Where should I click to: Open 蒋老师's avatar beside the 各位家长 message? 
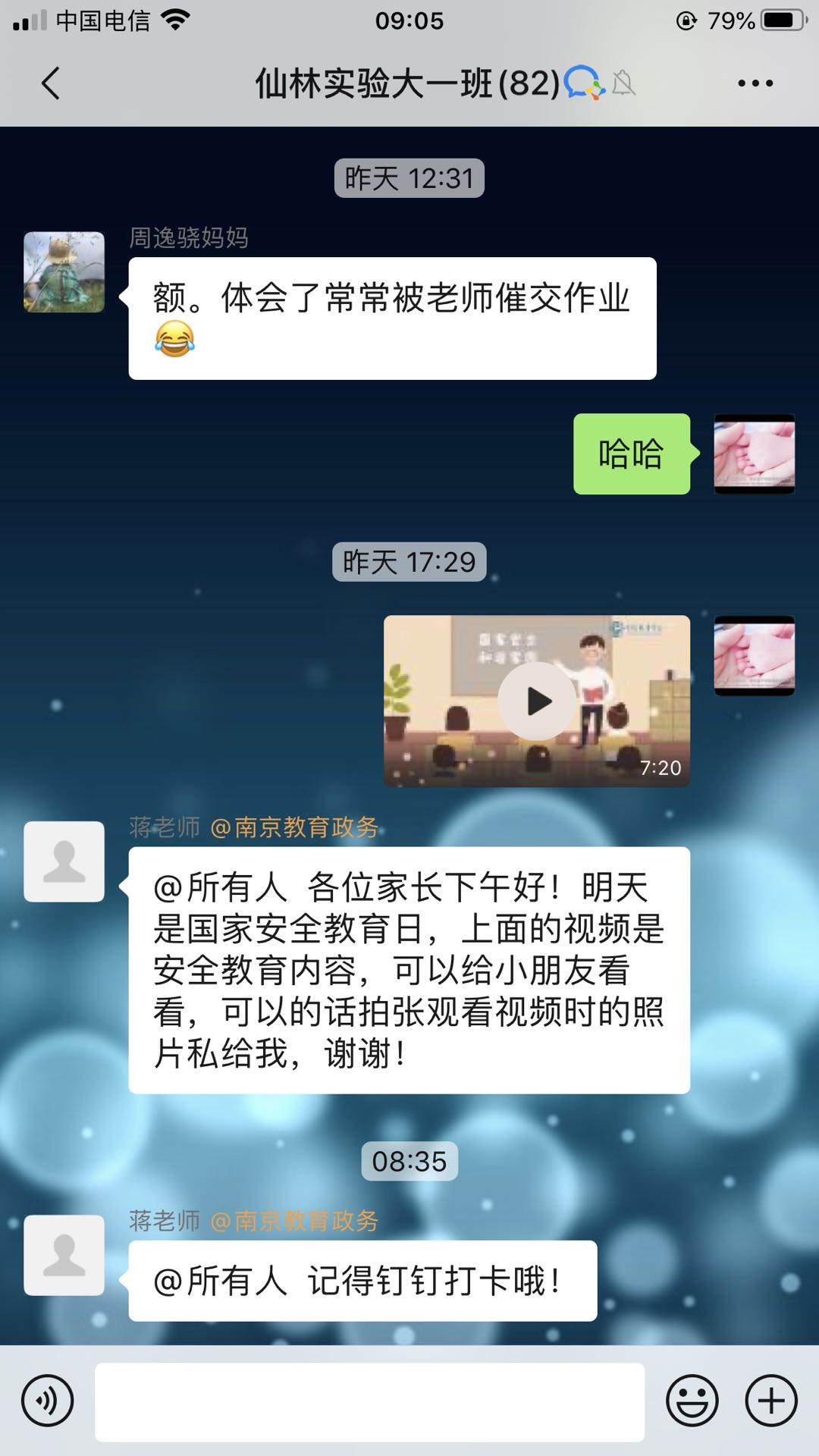point(64,861)
